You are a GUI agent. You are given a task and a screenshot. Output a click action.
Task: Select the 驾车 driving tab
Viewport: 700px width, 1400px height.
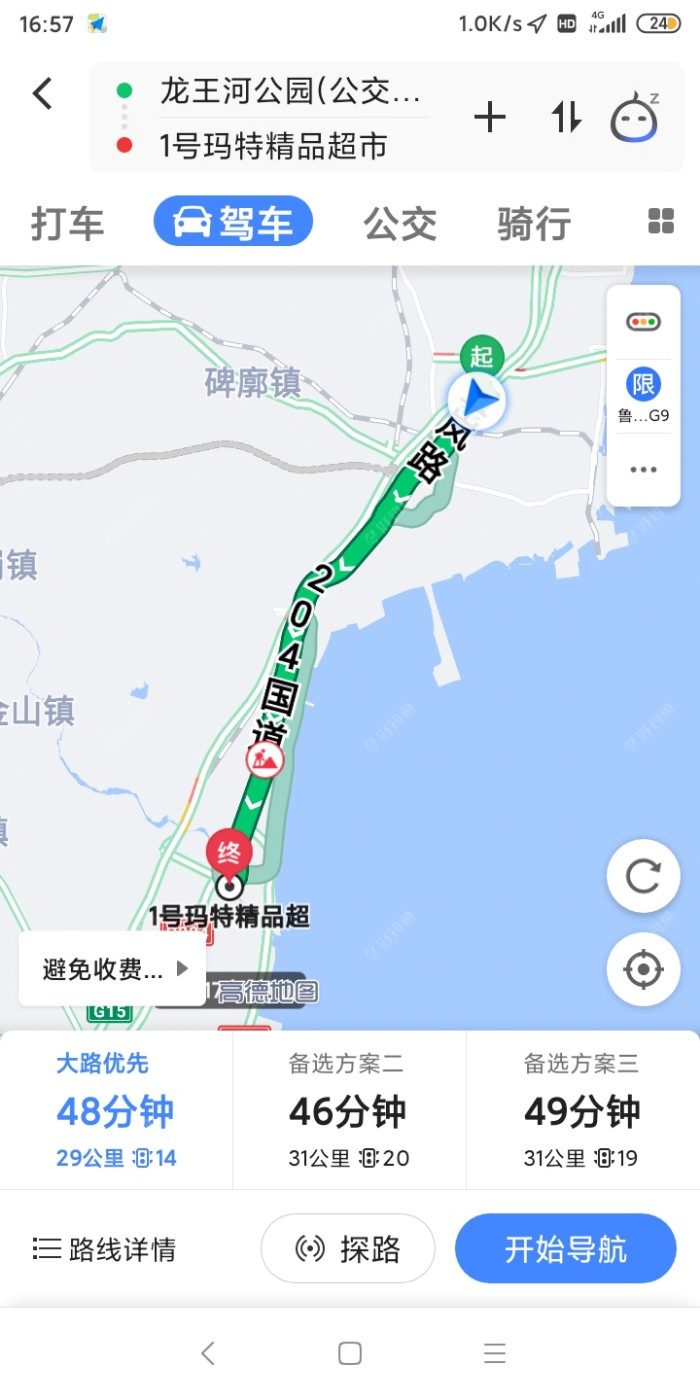tap(233, 222)
